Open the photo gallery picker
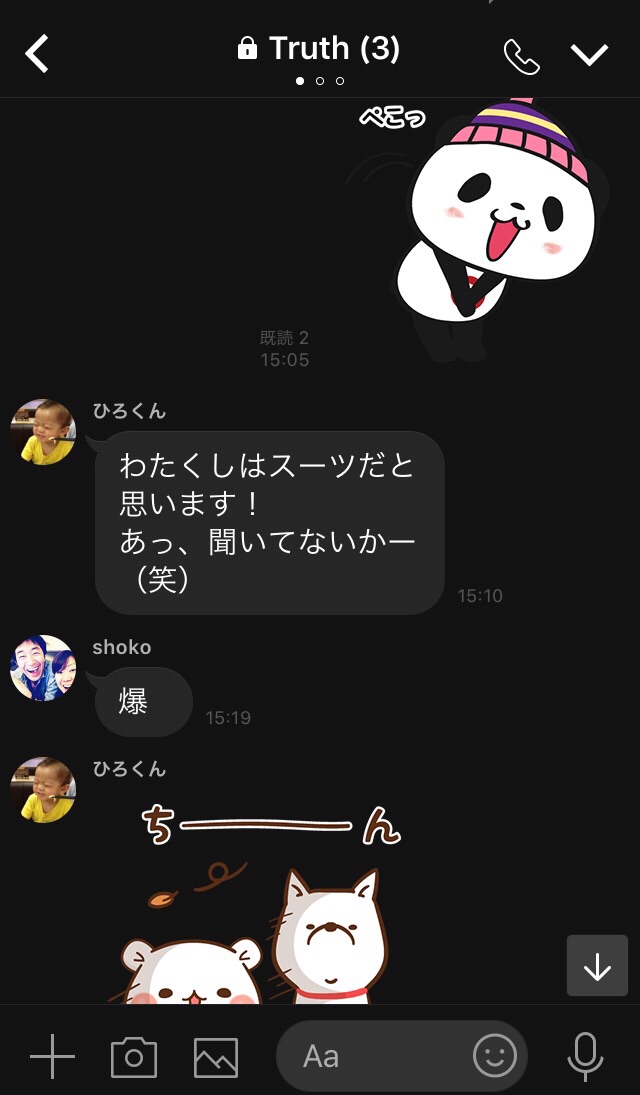Viewport: 640px width, 1095px height. (x=216, y=1056)
